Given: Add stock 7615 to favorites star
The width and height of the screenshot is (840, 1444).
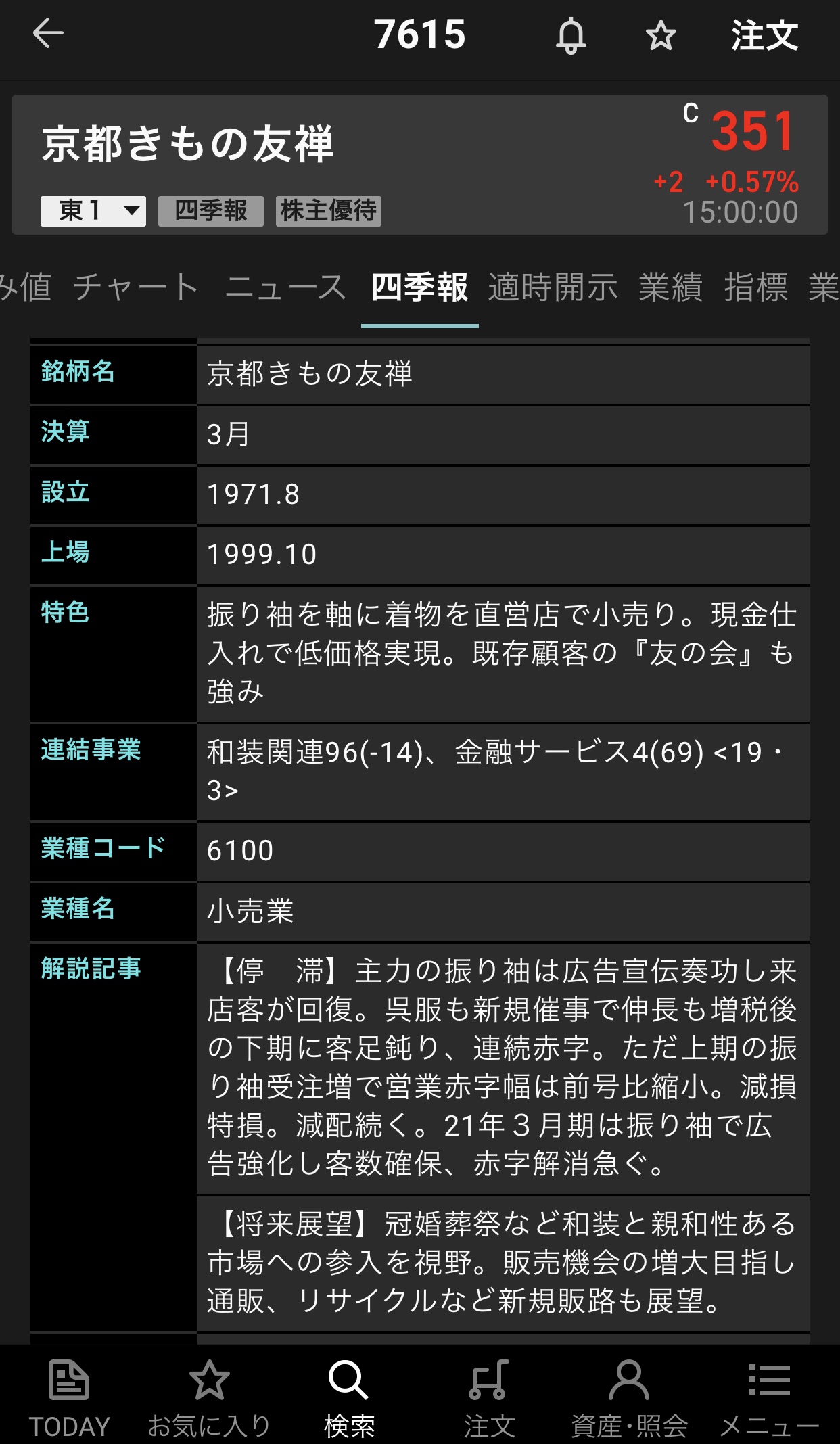Looking at the screenshot, I should (661, 36).
